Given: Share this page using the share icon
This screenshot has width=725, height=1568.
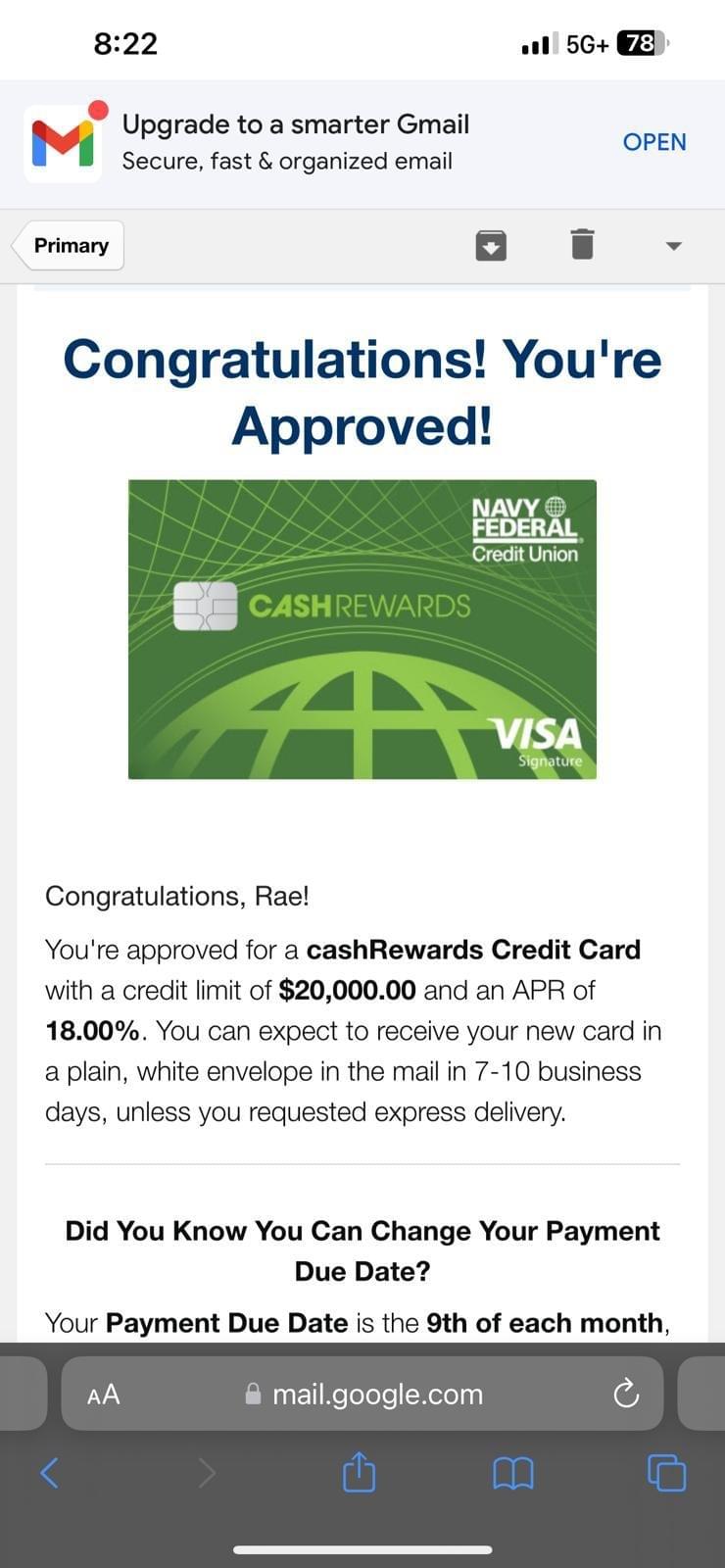Looking at the screenshot, I should [x=359, y=1472].
